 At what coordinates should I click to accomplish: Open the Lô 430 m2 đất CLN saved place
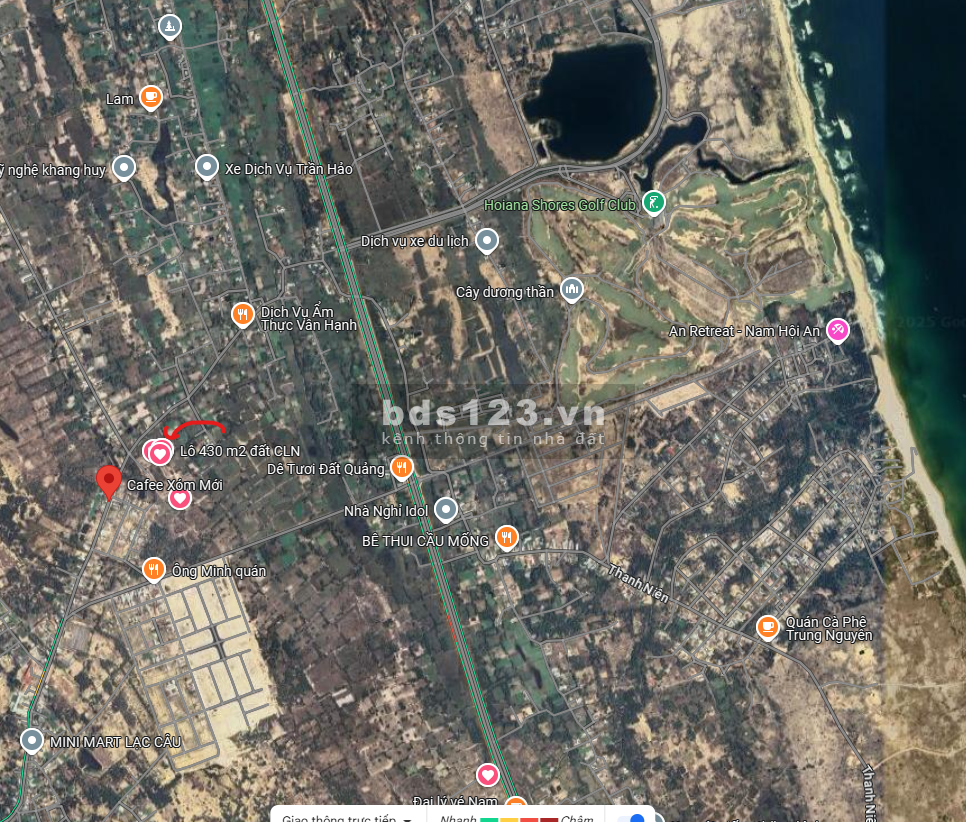pyautogui.click(x=160, y=453)
